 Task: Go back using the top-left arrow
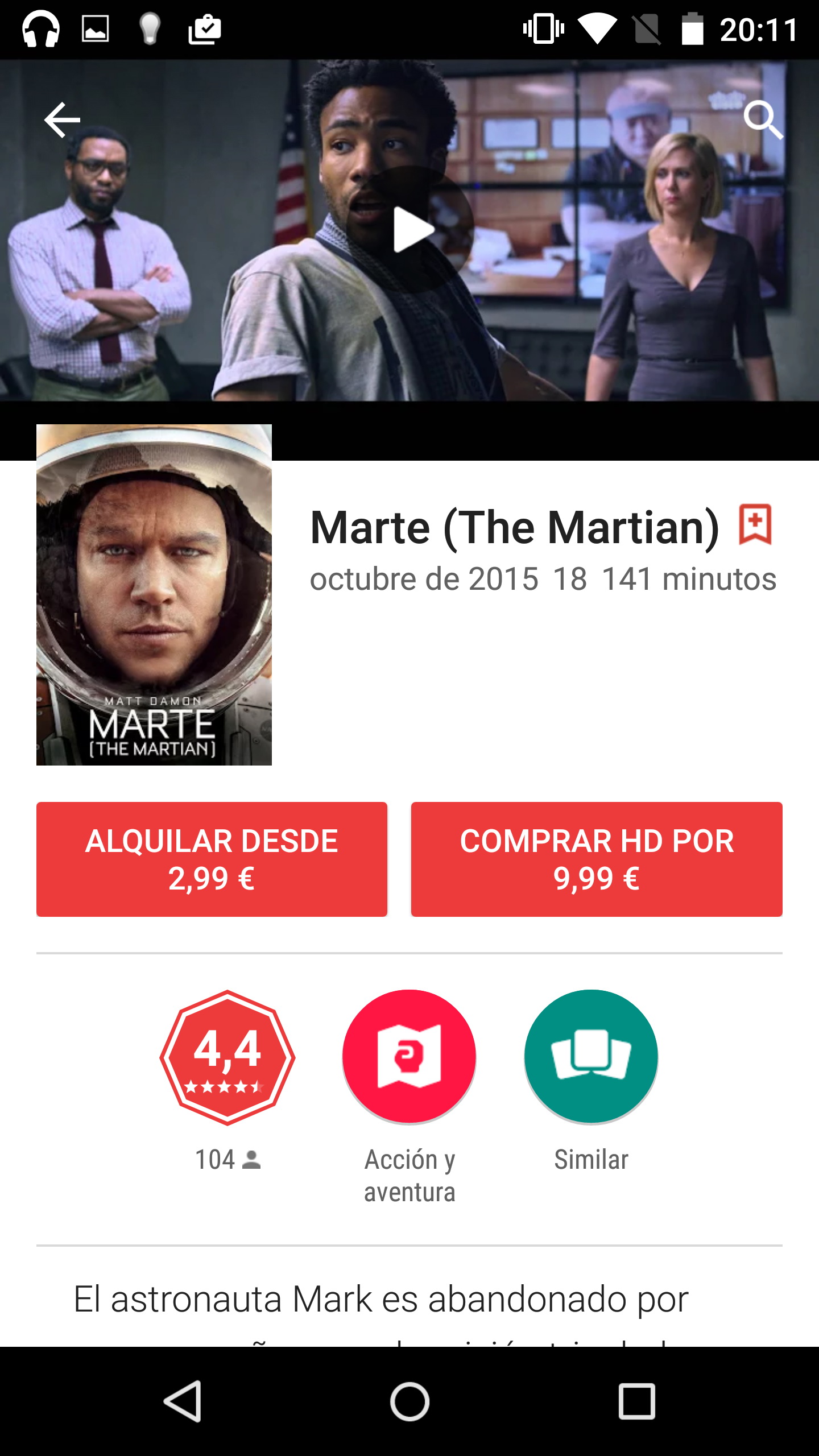pyautogui.click(x=62, y=119)
